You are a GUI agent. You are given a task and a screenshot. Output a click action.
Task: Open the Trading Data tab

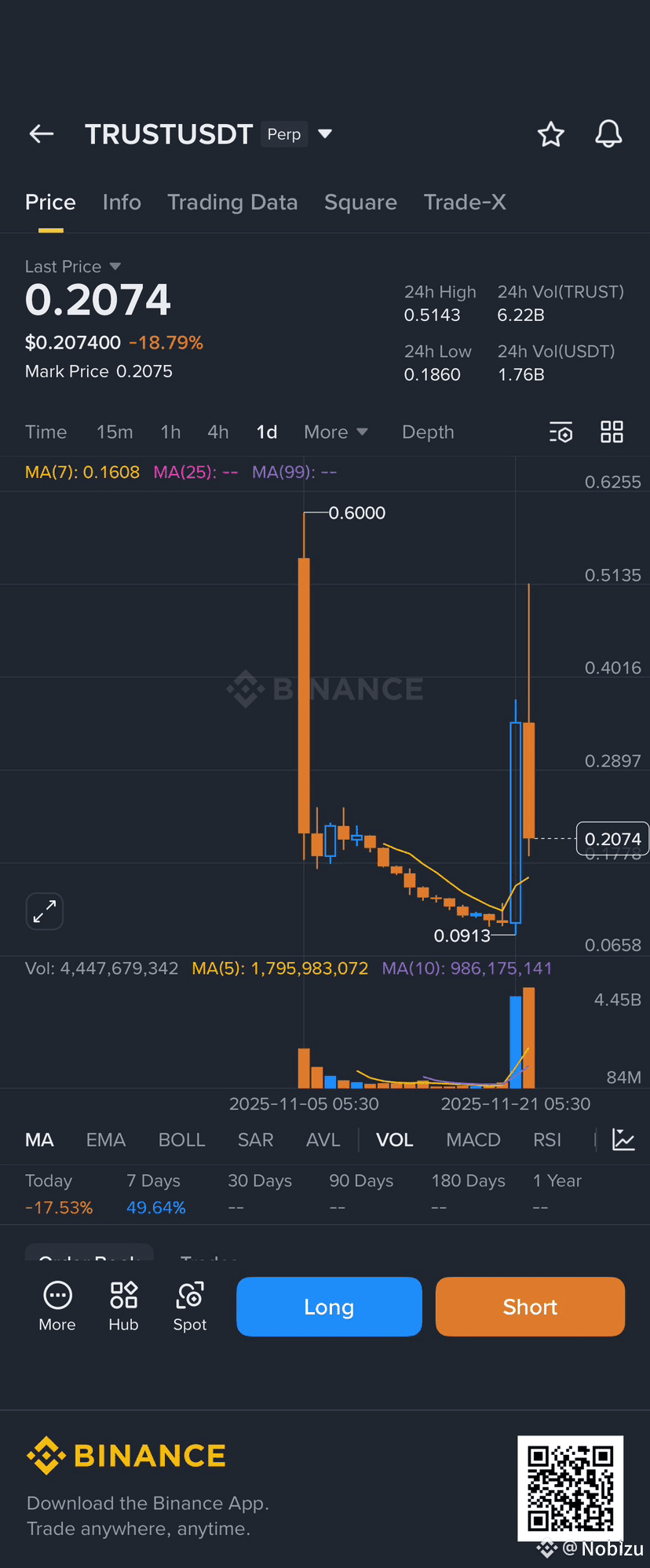(232, 202)
